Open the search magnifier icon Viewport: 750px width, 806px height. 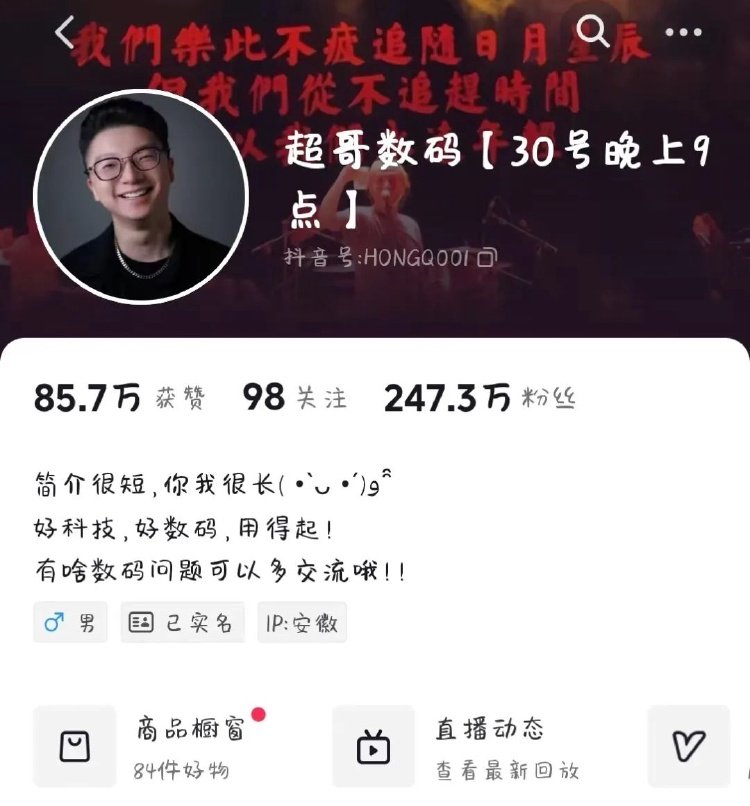click(593, 32)
